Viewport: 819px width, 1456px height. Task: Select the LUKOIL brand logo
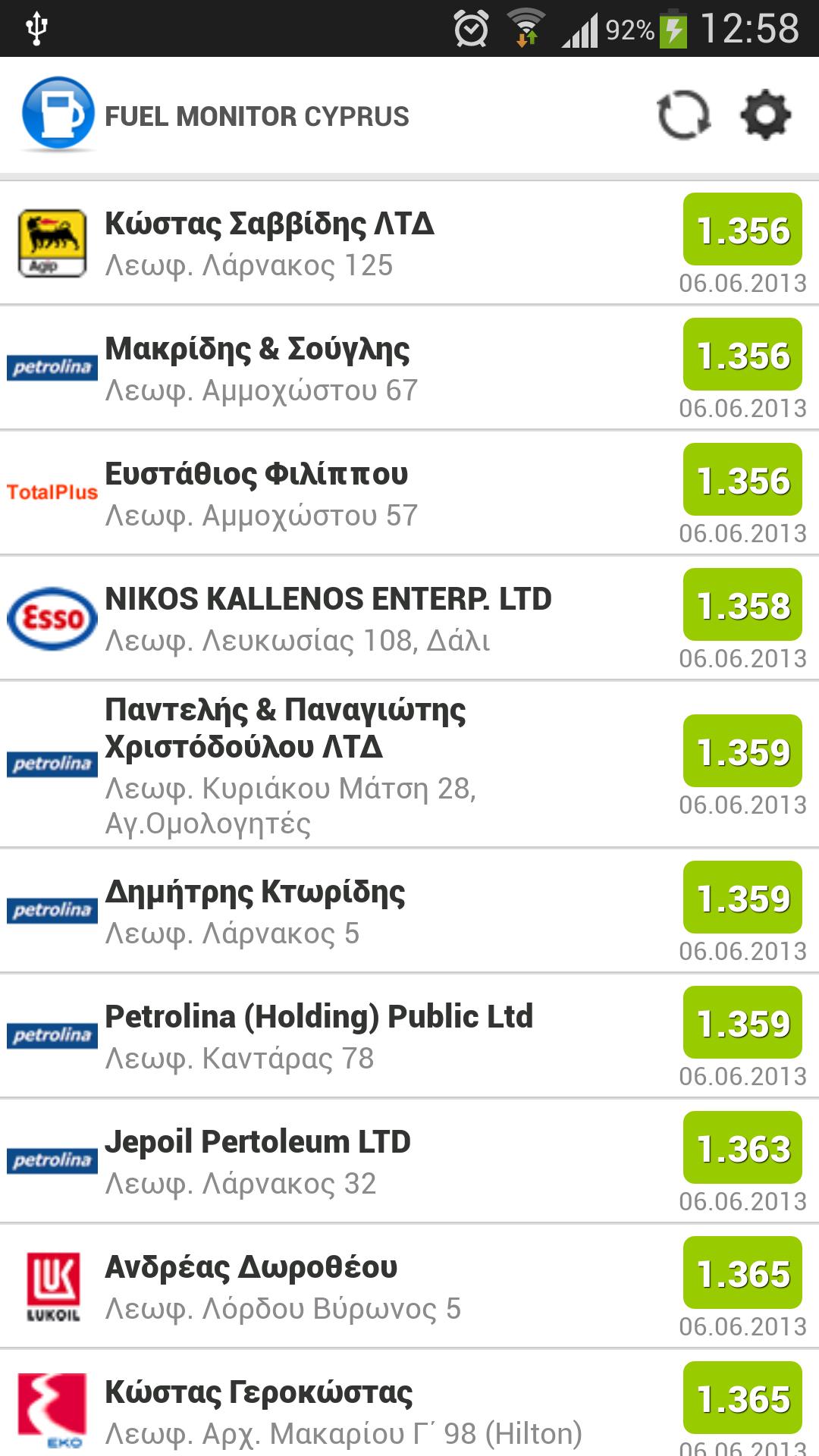pyautogui.click(x=52, y=1284)
